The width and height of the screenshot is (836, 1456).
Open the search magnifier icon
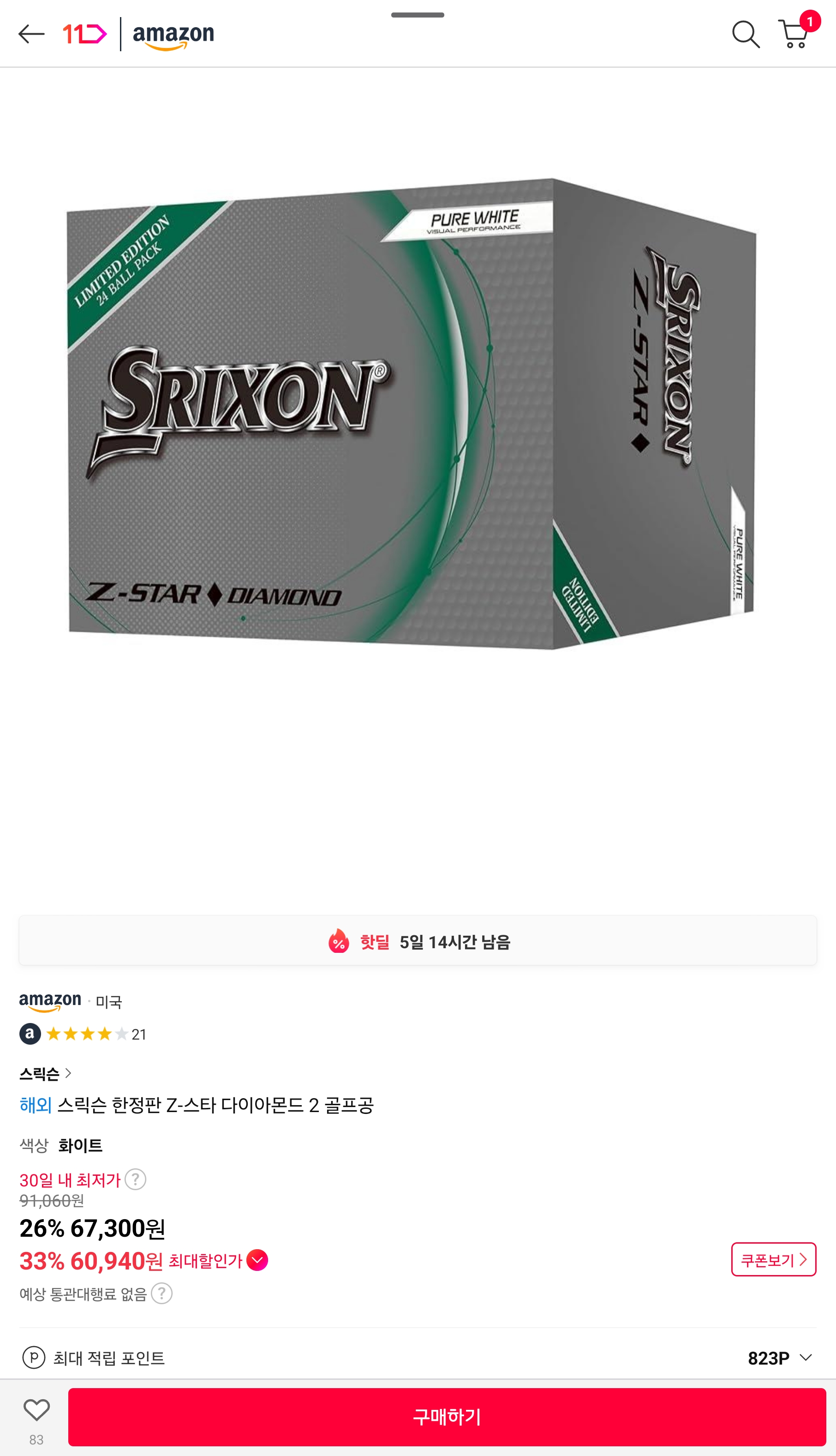click(x=745, y=35)
